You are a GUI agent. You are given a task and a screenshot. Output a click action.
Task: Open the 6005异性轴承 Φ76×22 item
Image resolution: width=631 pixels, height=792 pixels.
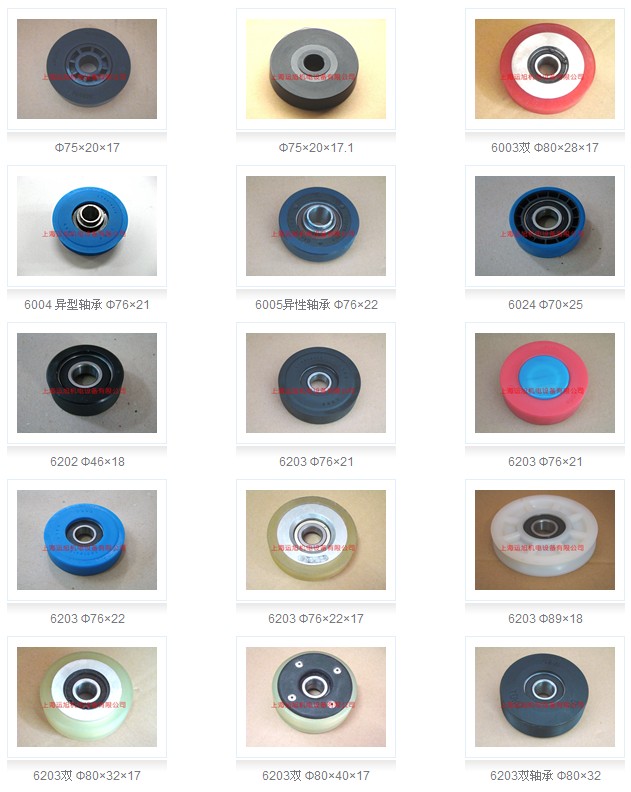pos(316,226)
